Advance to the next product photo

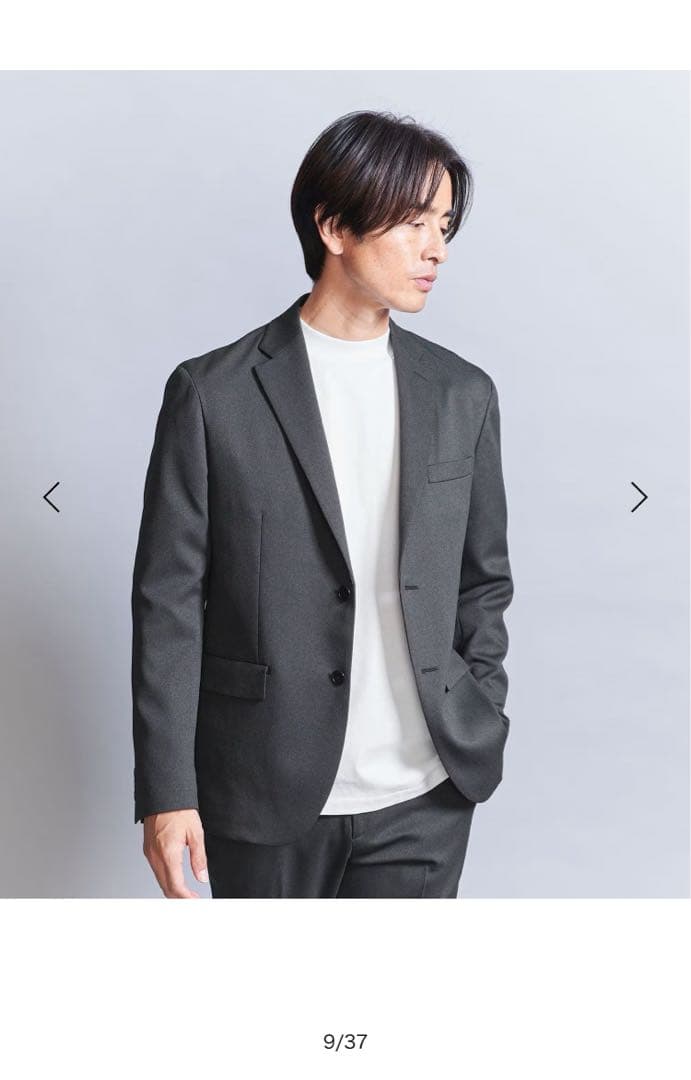click(639, 497)
